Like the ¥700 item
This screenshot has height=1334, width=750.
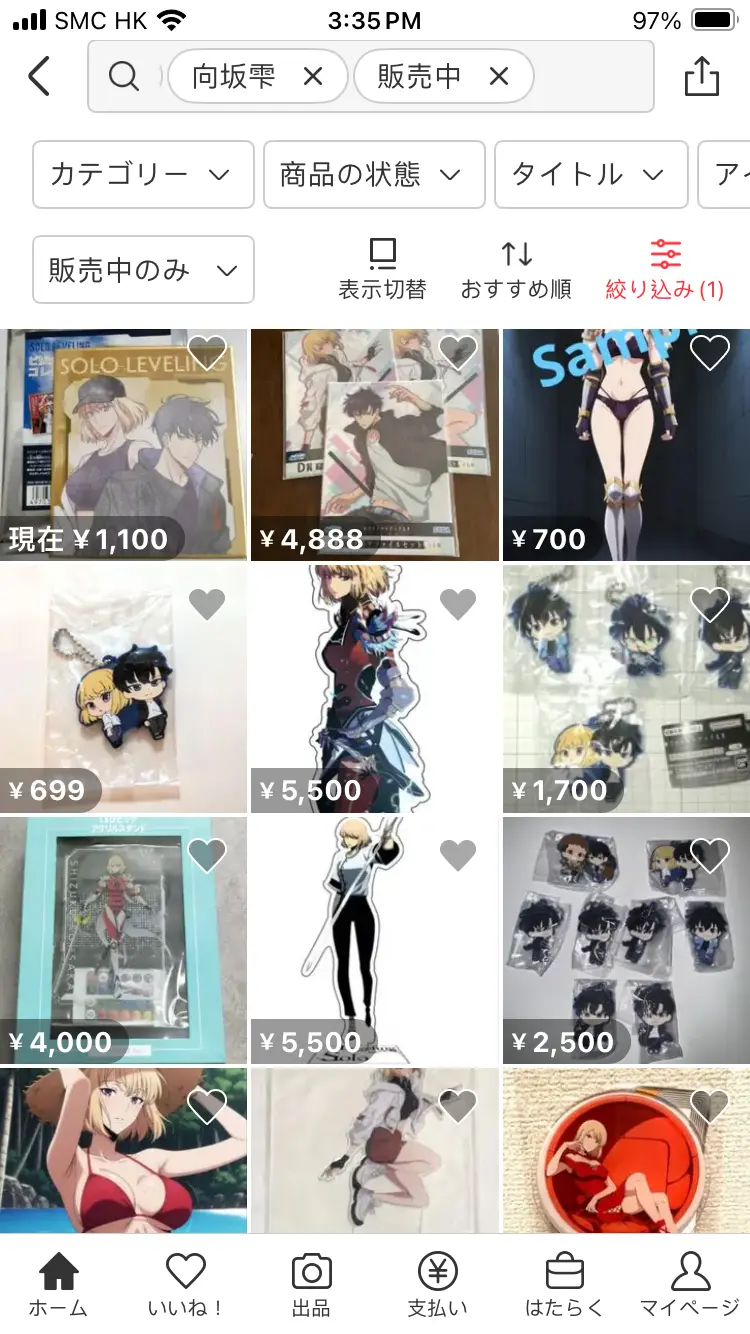(x=710, y=352)
